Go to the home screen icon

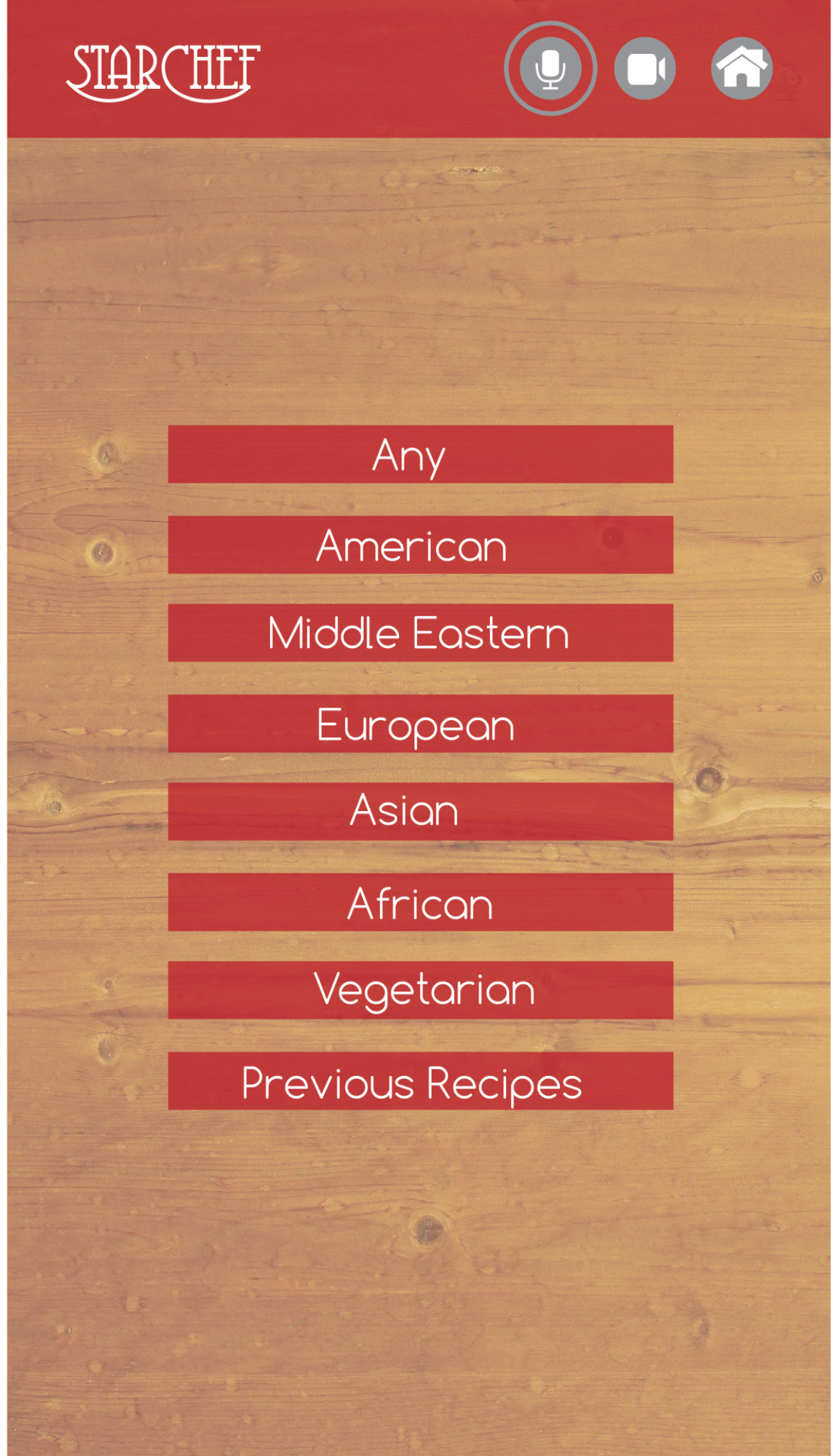pos(742,68)
